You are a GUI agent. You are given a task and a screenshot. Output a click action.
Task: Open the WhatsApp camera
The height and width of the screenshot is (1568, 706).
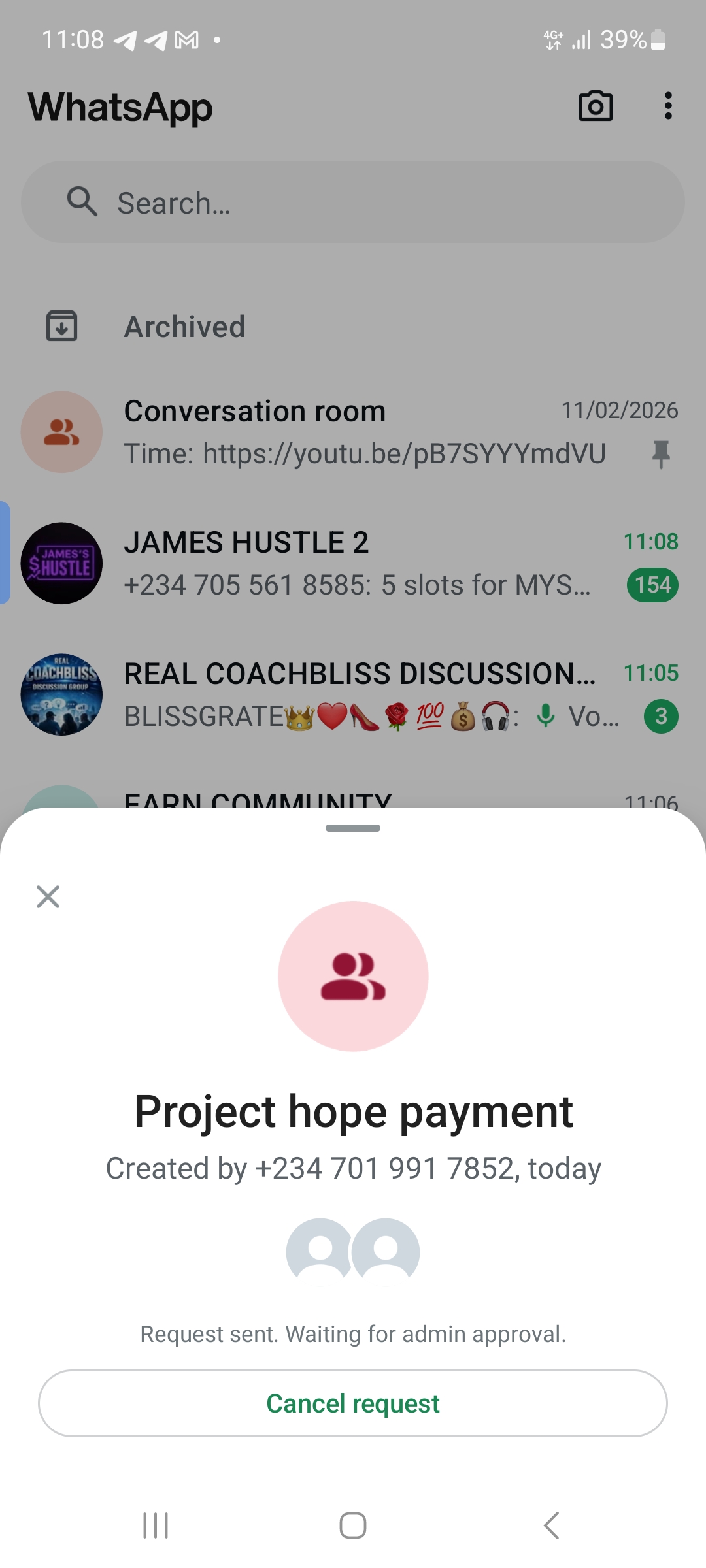tap(596, 106)
